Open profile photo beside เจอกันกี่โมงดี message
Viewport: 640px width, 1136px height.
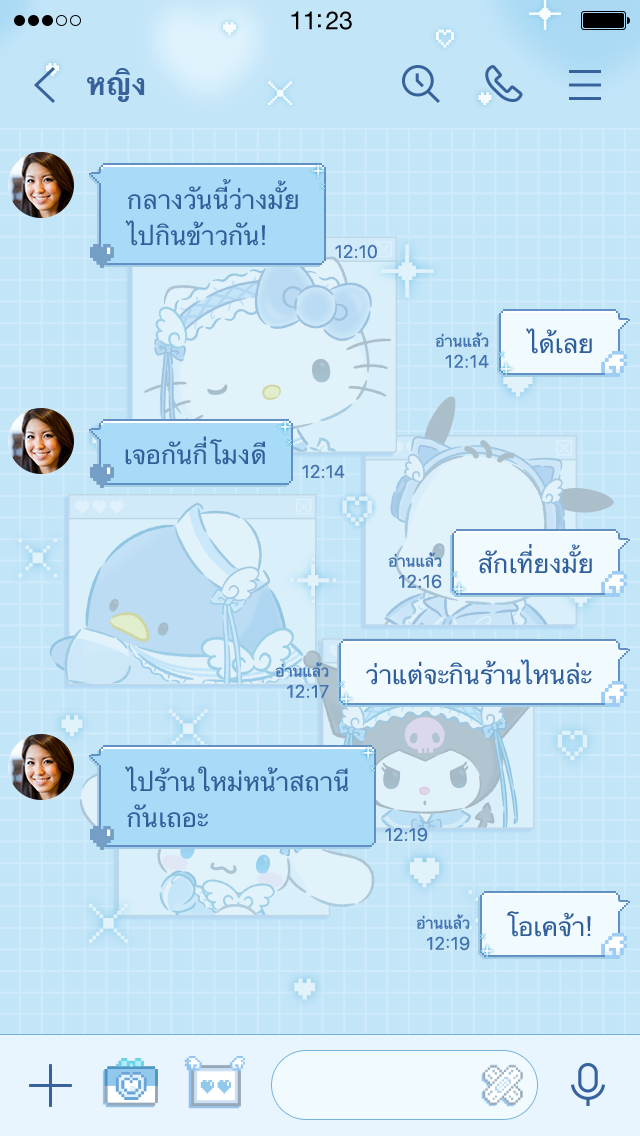(x=42, y=441)
